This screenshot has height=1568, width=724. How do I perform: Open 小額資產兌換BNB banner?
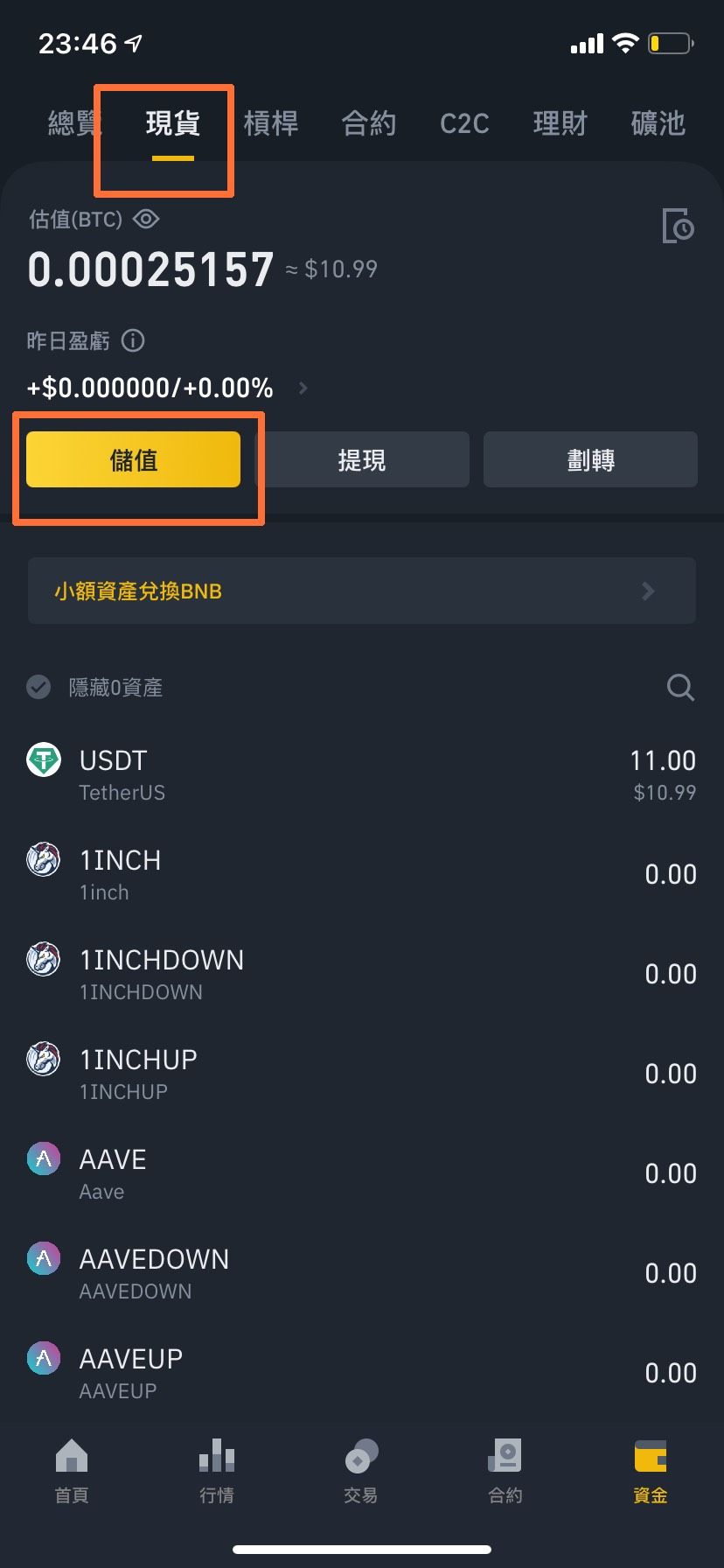pyautogui.click(x=362, y=591)
